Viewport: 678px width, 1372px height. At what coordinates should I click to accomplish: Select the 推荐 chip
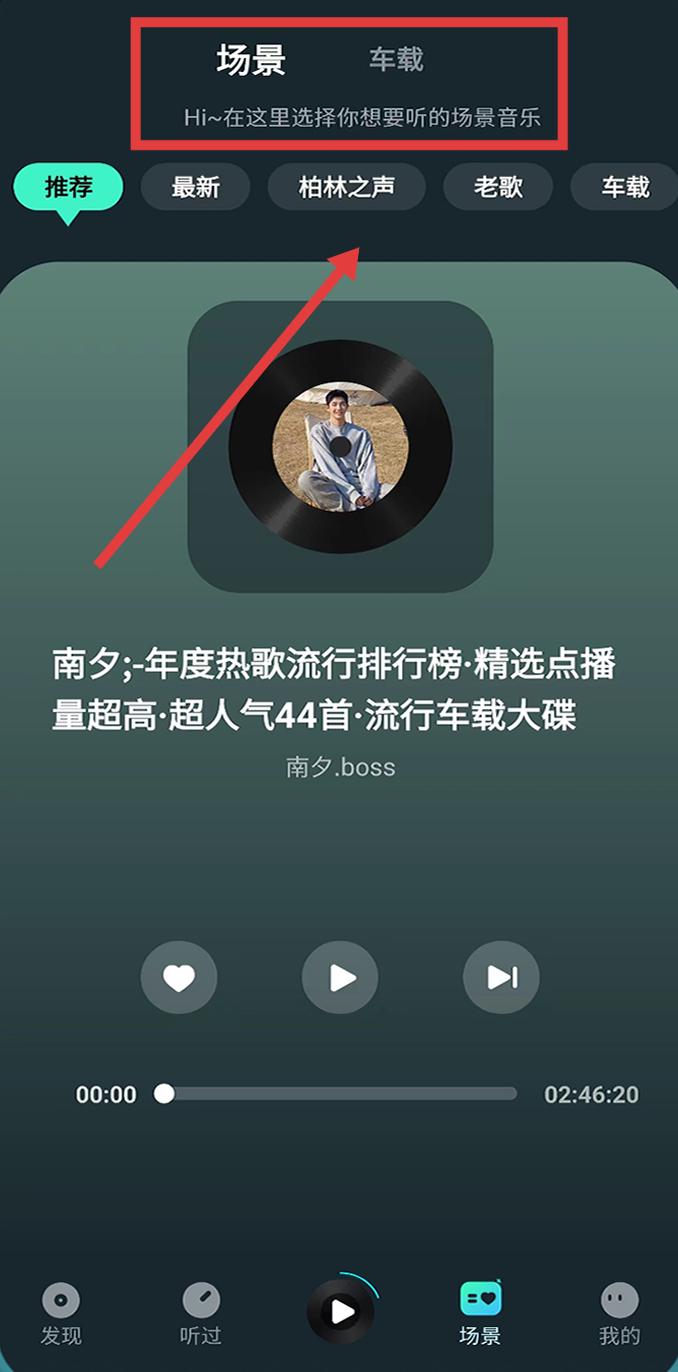[68, 187]
